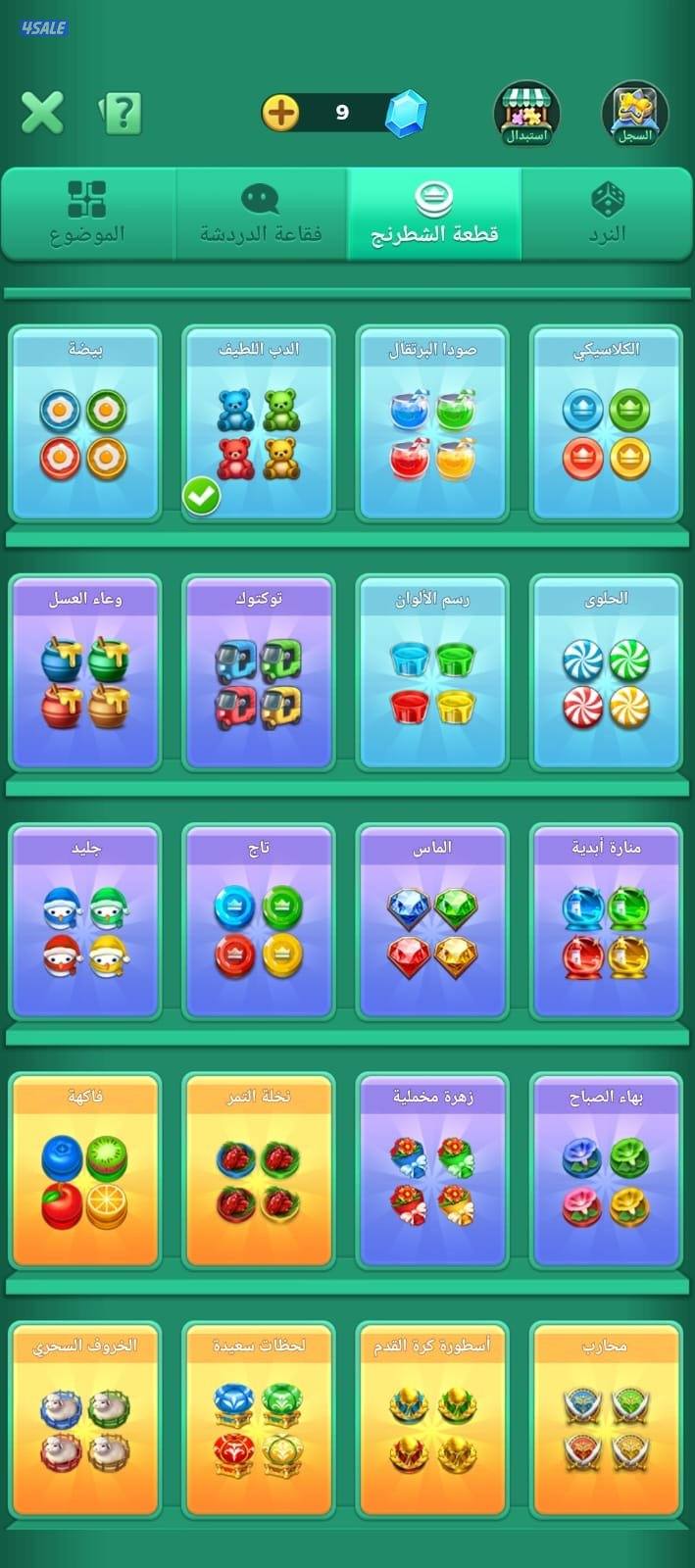Open the السجل record icon

[634, 114]
